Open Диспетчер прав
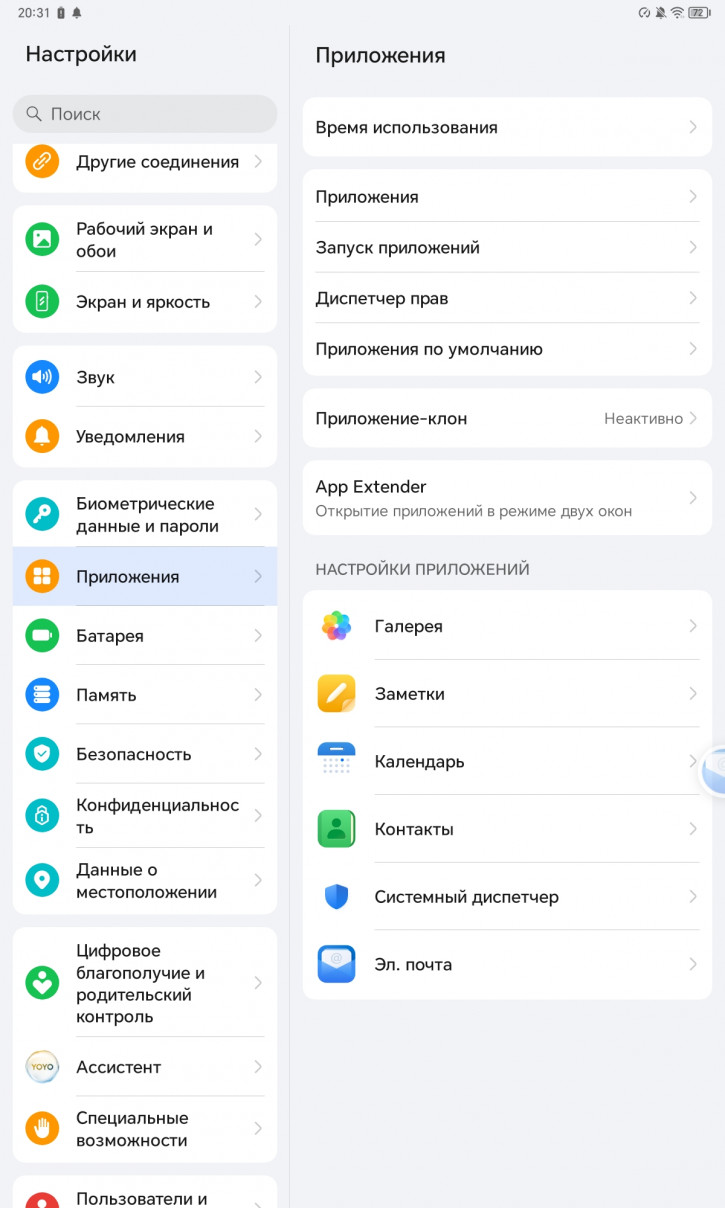The image size is (725, 1208). 506,299
